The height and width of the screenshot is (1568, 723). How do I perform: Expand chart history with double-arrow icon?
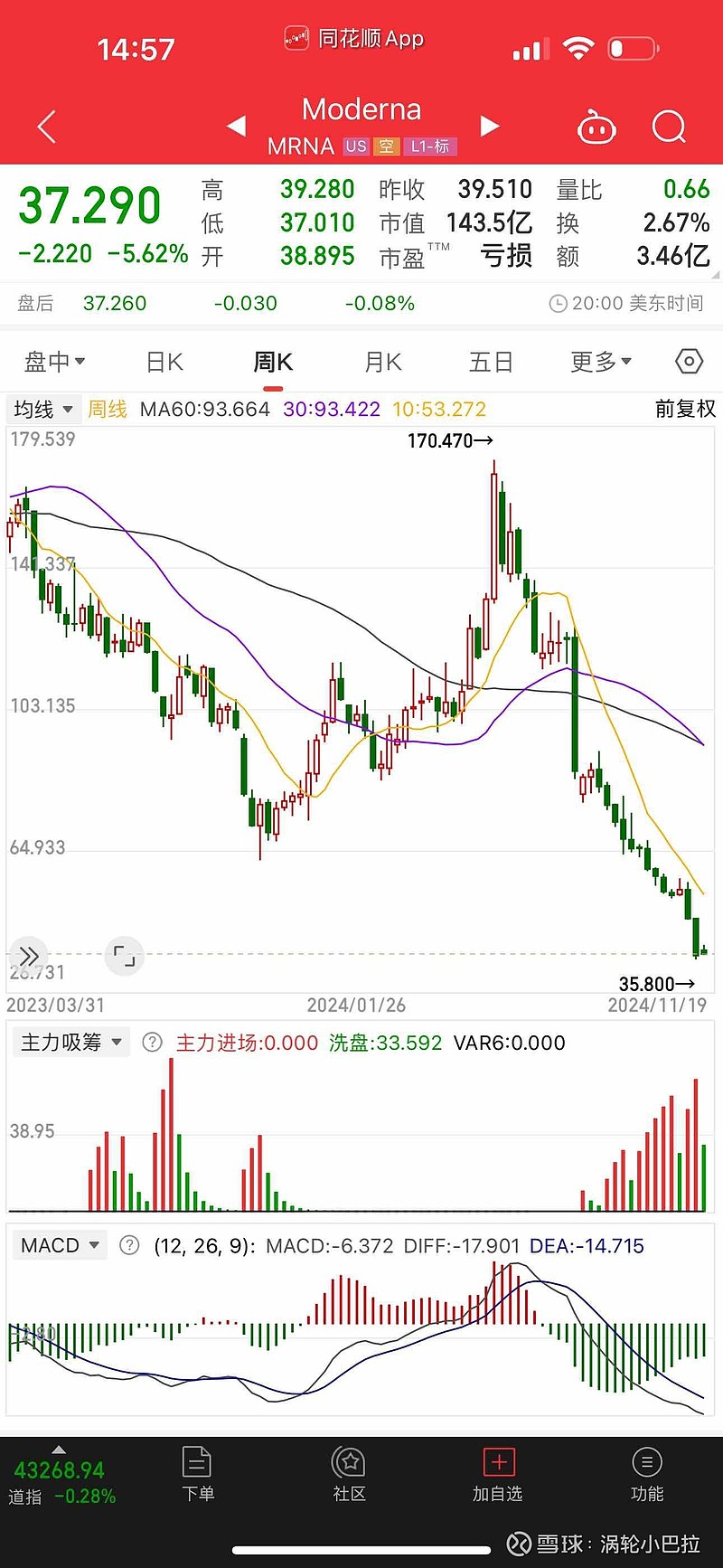tap(30, 956)
